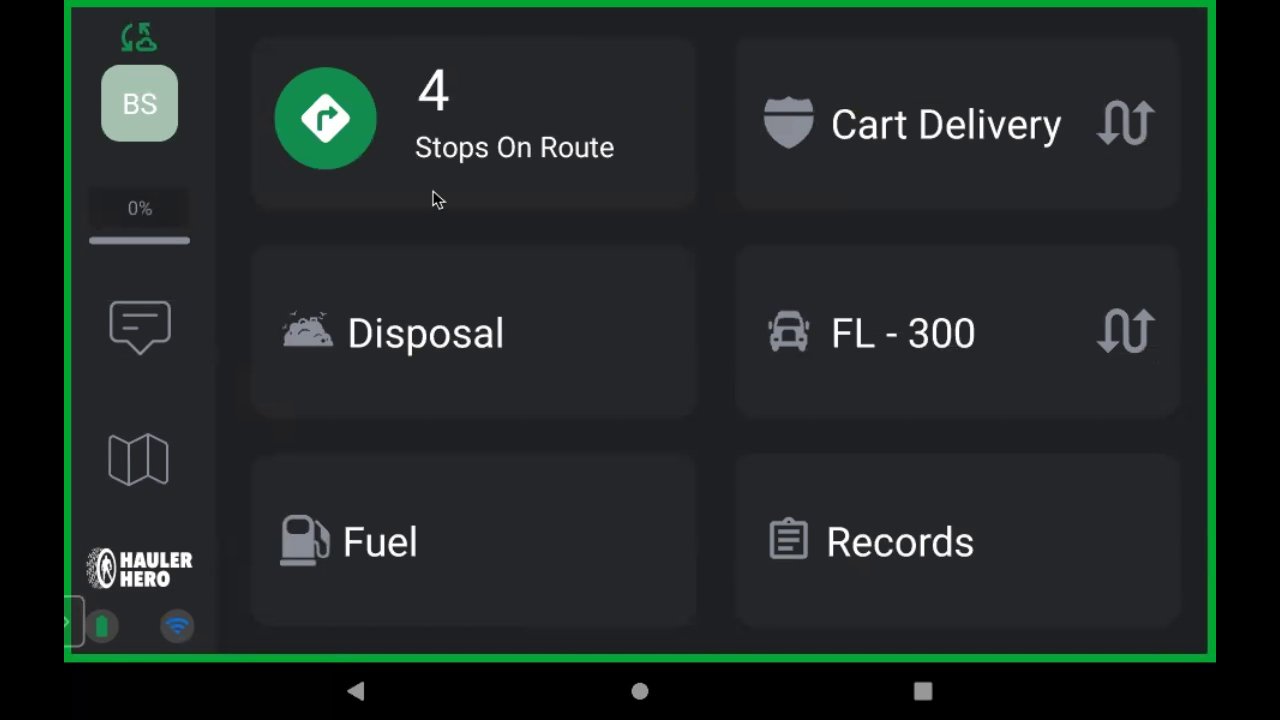Open the map view icon
1280x720 pixels.
coord(139,459)
